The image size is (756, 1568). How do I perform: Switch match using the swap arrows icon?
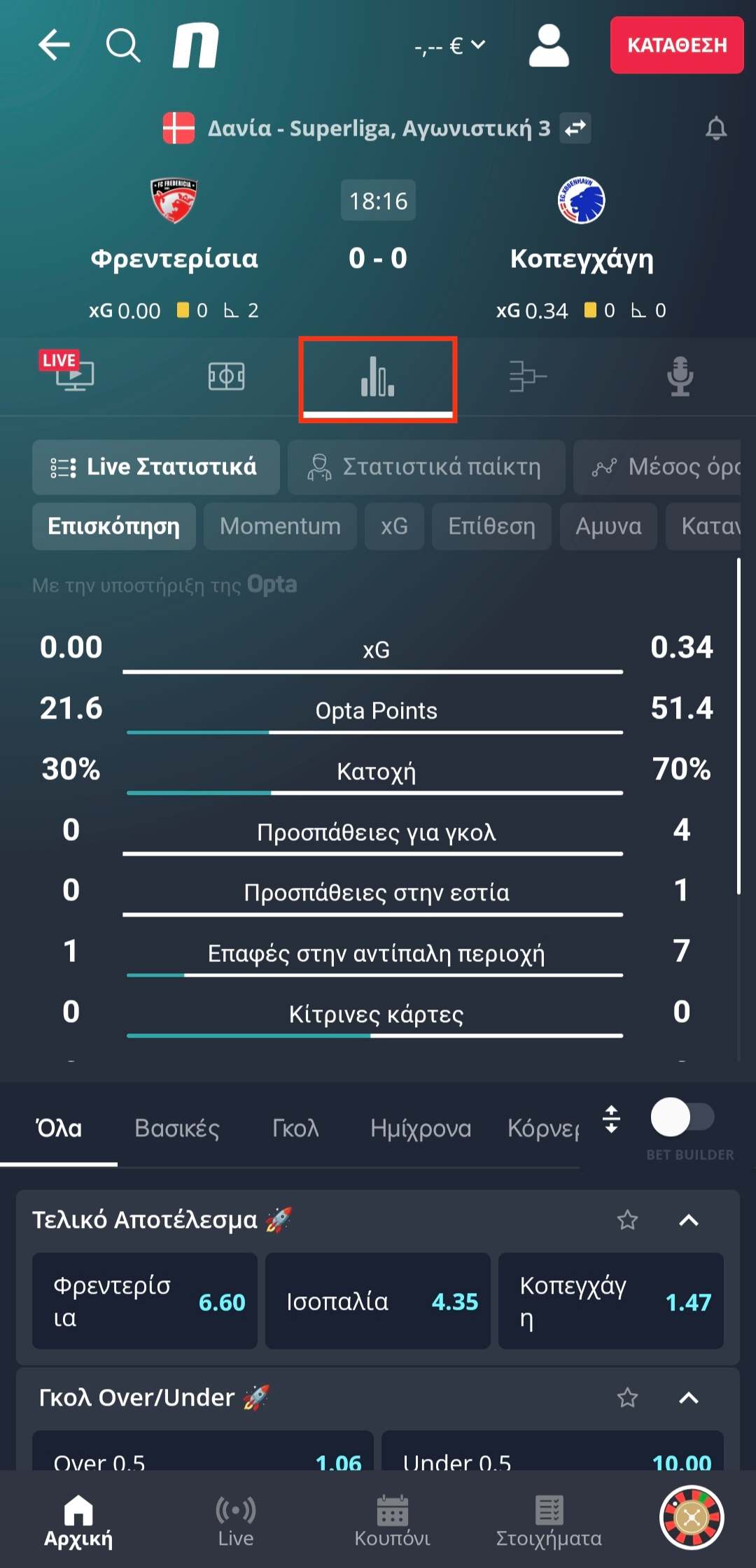coord(575,128)
